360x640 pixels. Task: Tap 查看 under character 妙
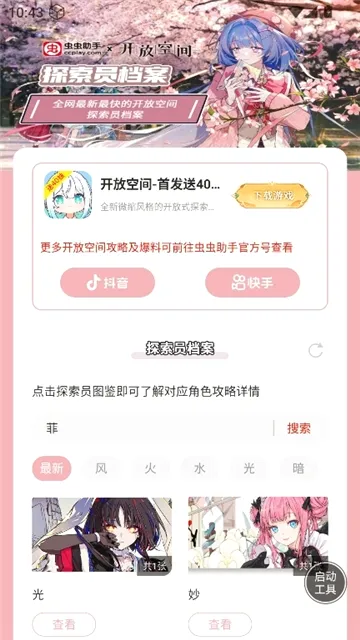tap(220, 624)
